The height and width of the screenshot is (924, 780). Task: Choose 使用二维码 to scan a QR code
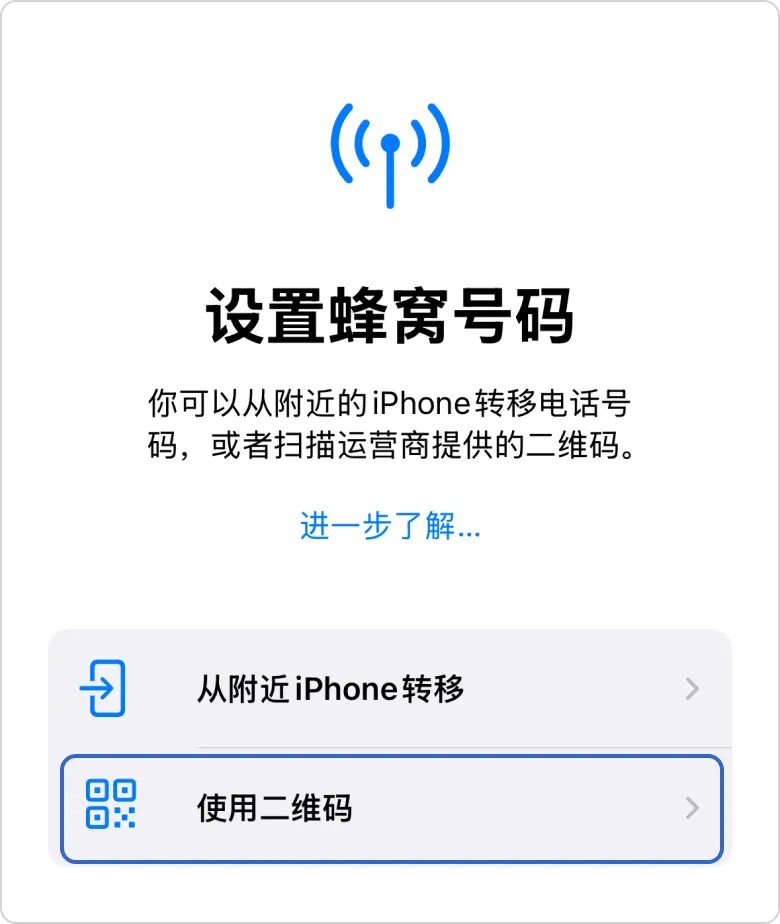[390, 808]
